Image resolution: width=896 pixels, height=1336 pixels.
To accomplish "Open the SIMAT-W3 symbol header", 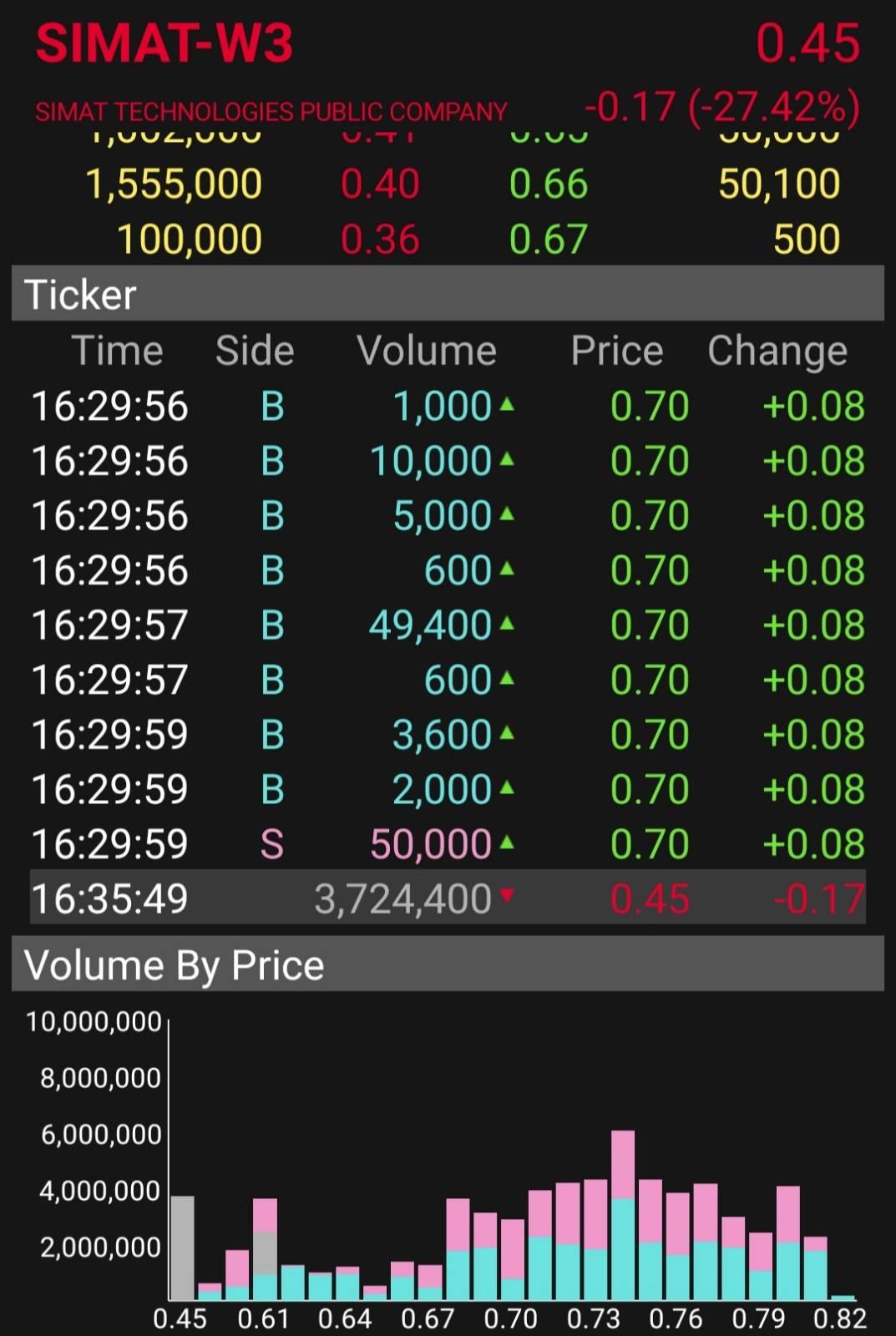I will point(165,43).
